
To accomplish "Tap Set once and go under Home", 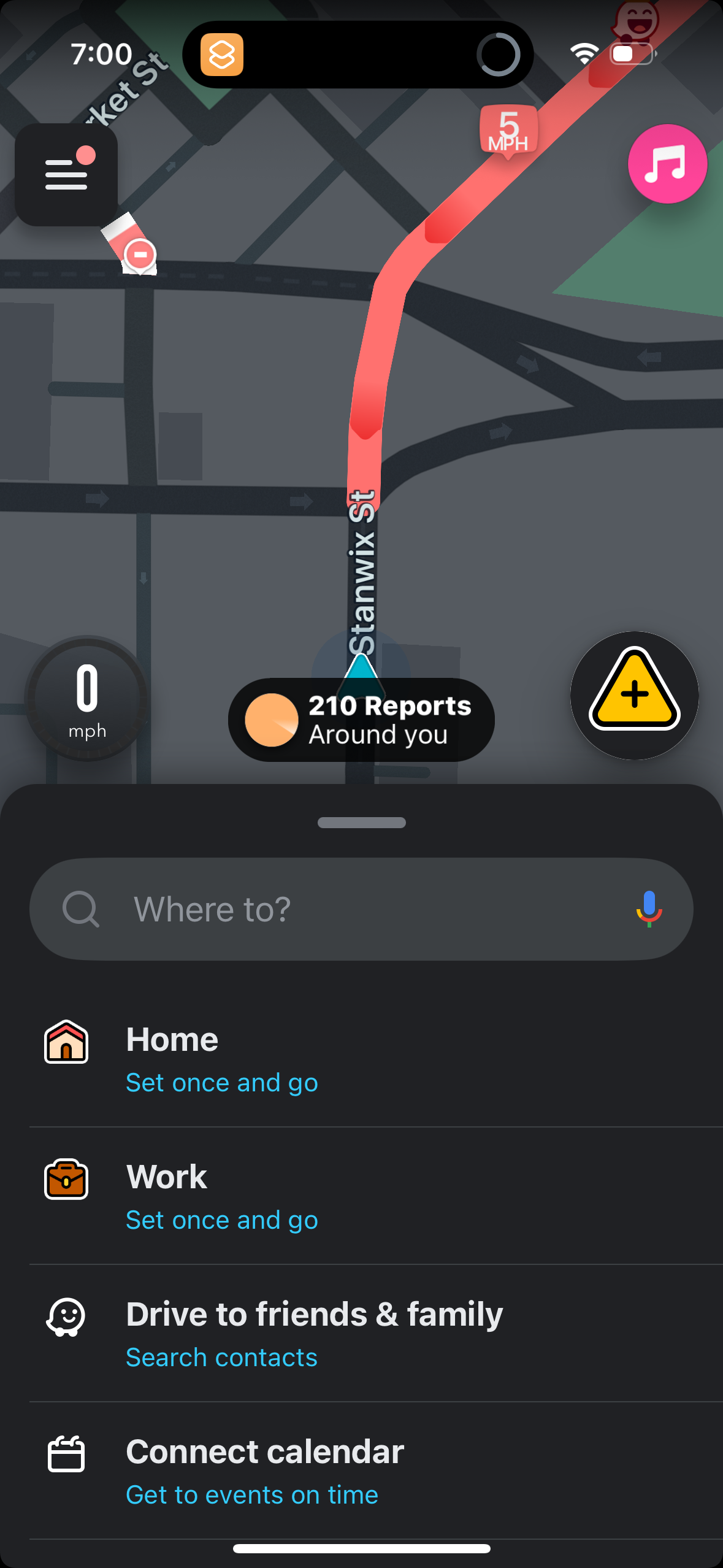I will click(x=221, y=1082).
